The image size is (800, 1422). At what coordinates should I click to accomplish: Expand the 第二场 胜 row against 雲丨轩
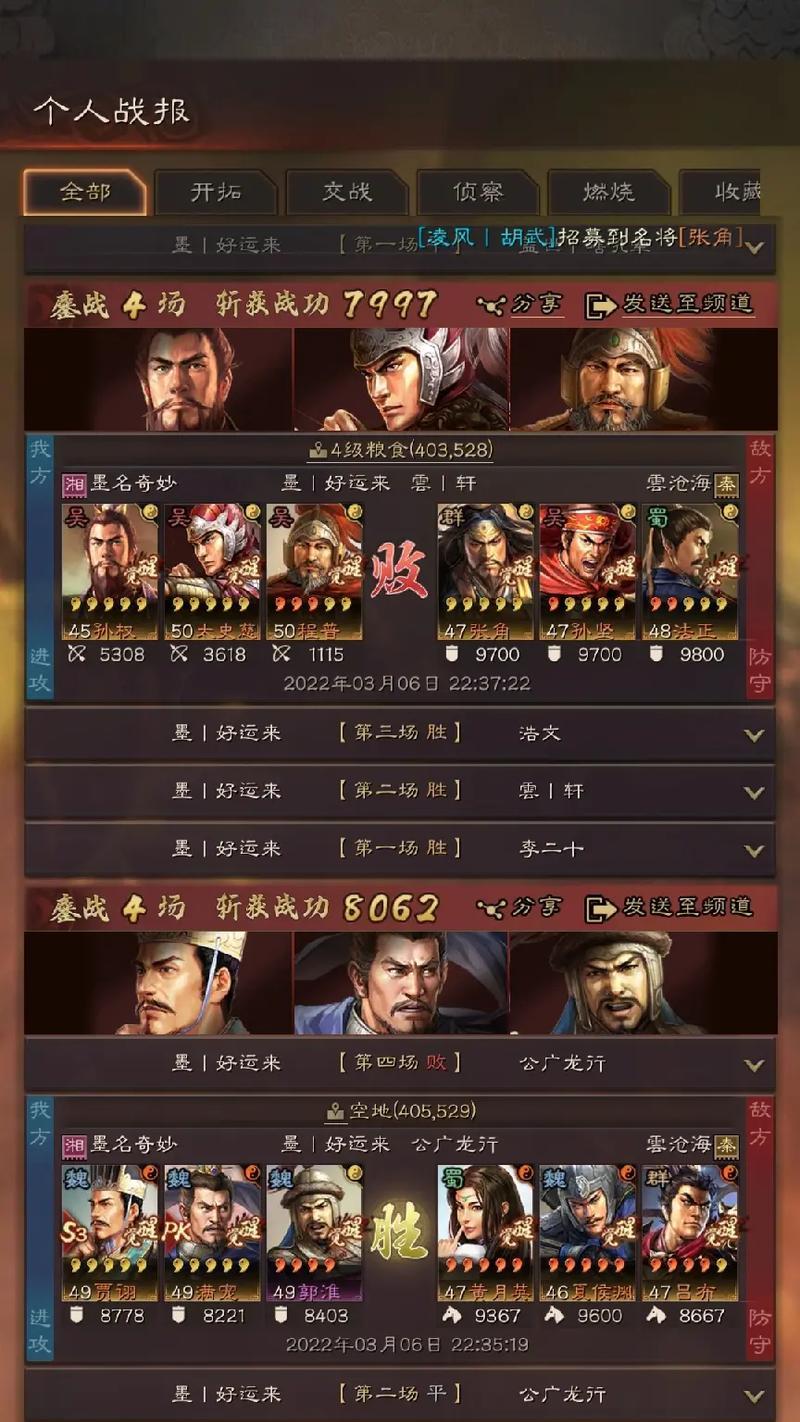tap(400, 791)
